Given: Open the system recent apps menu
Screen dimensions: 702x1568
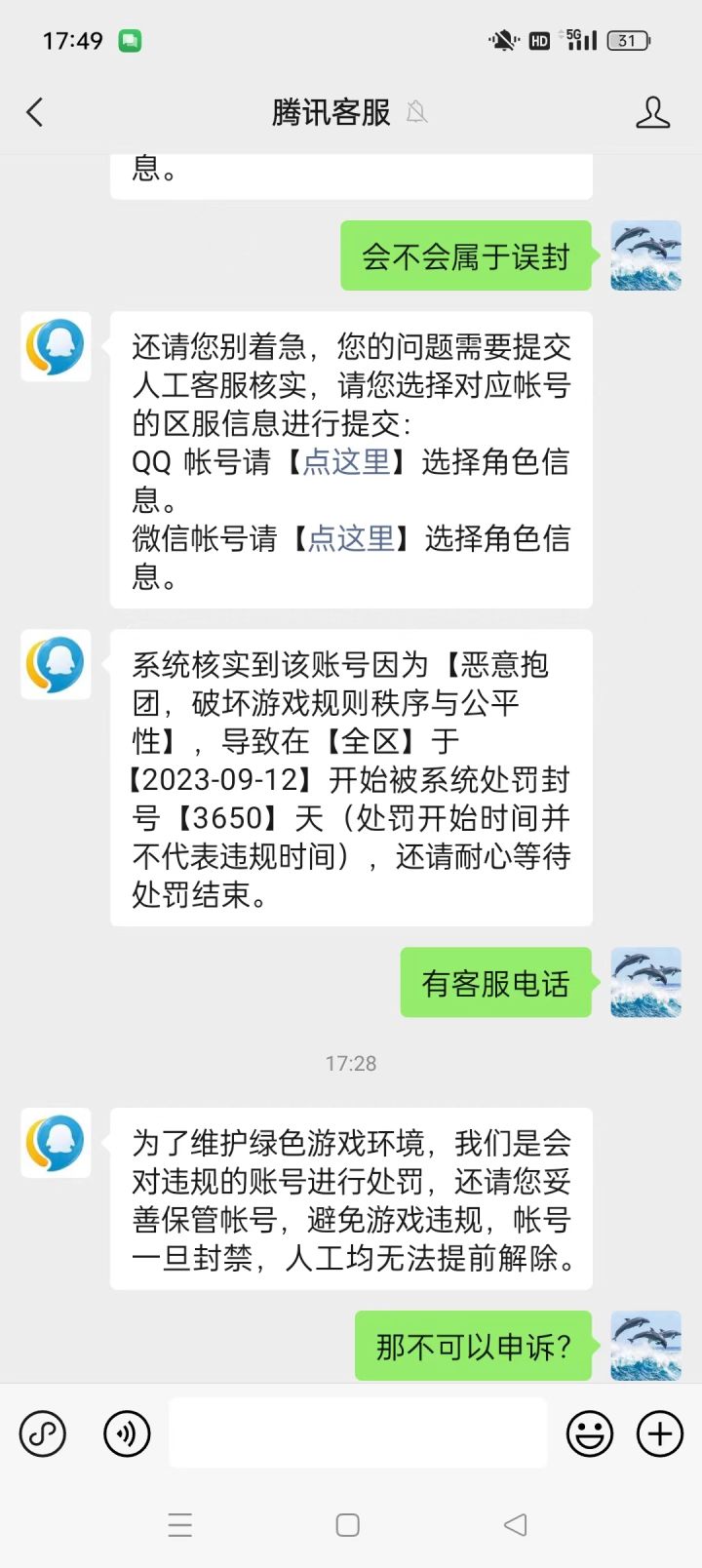Looking at the screenshot, I should 180,1525.
